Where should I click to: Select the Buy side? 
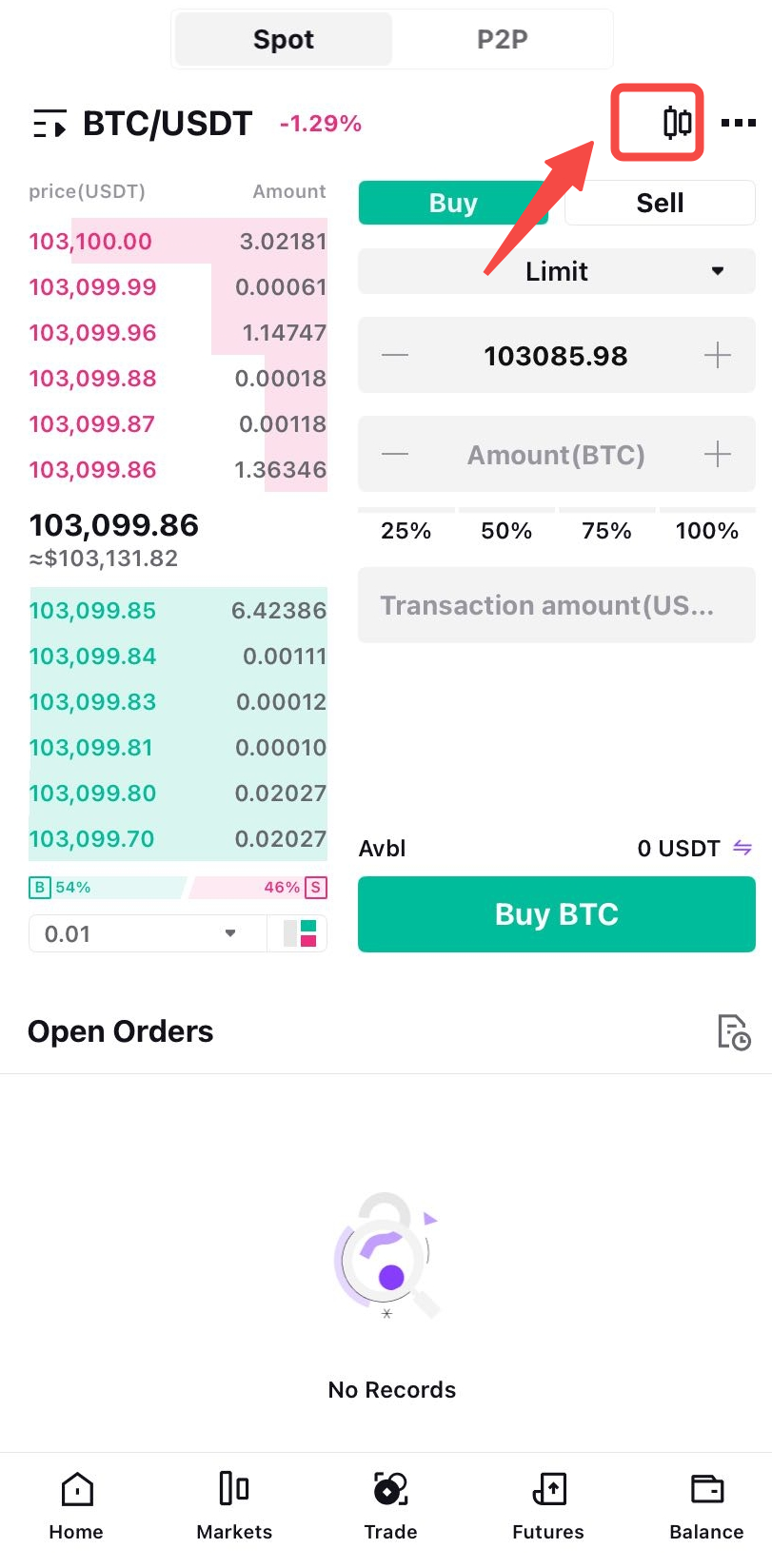[x=453, y=203]
